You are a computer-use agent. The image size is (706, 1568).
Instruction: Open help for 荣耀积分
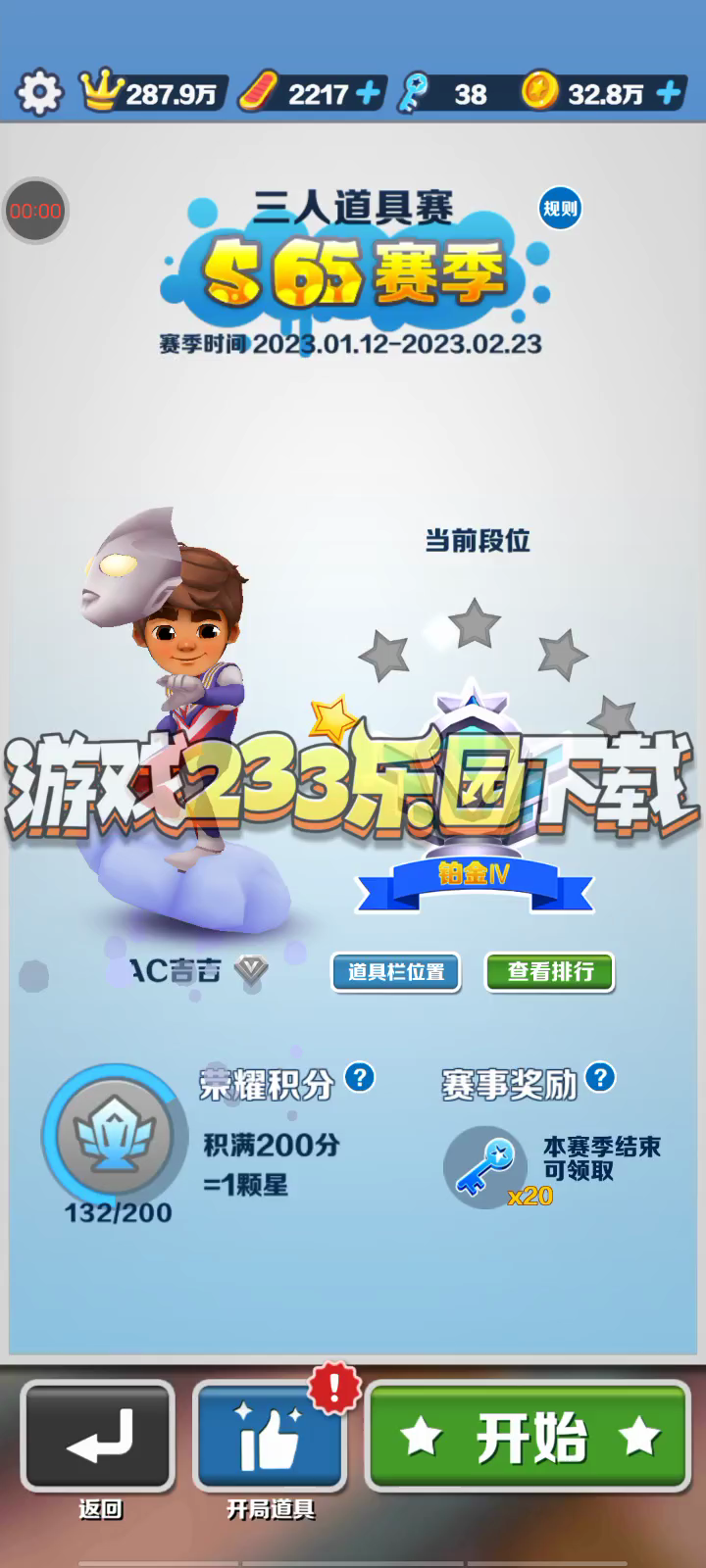pyautogui.click(x=360, y=1078)
